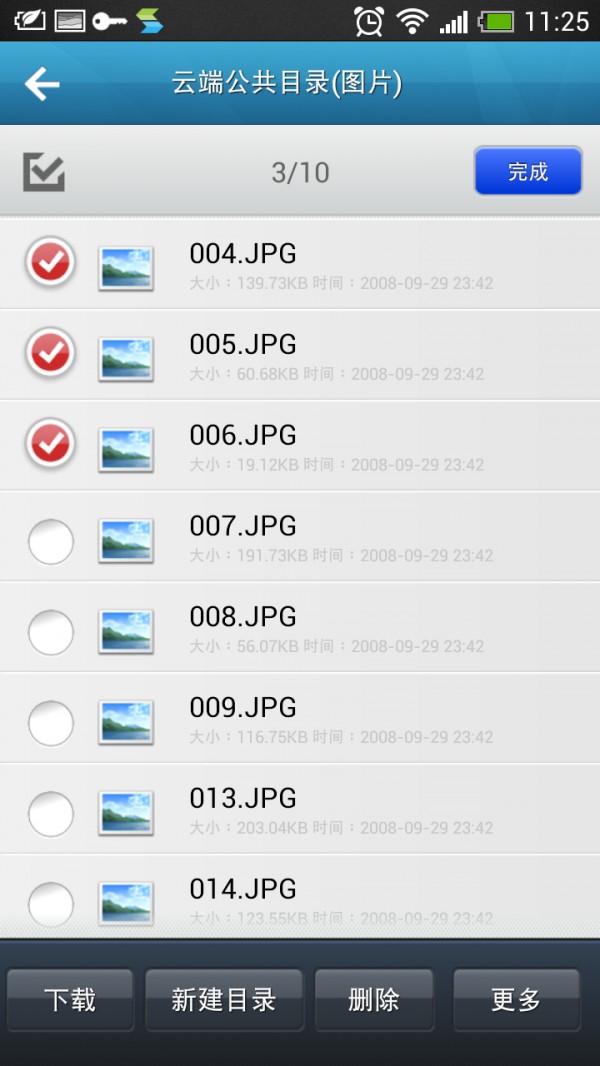Go back using the arrow icon

42,84
